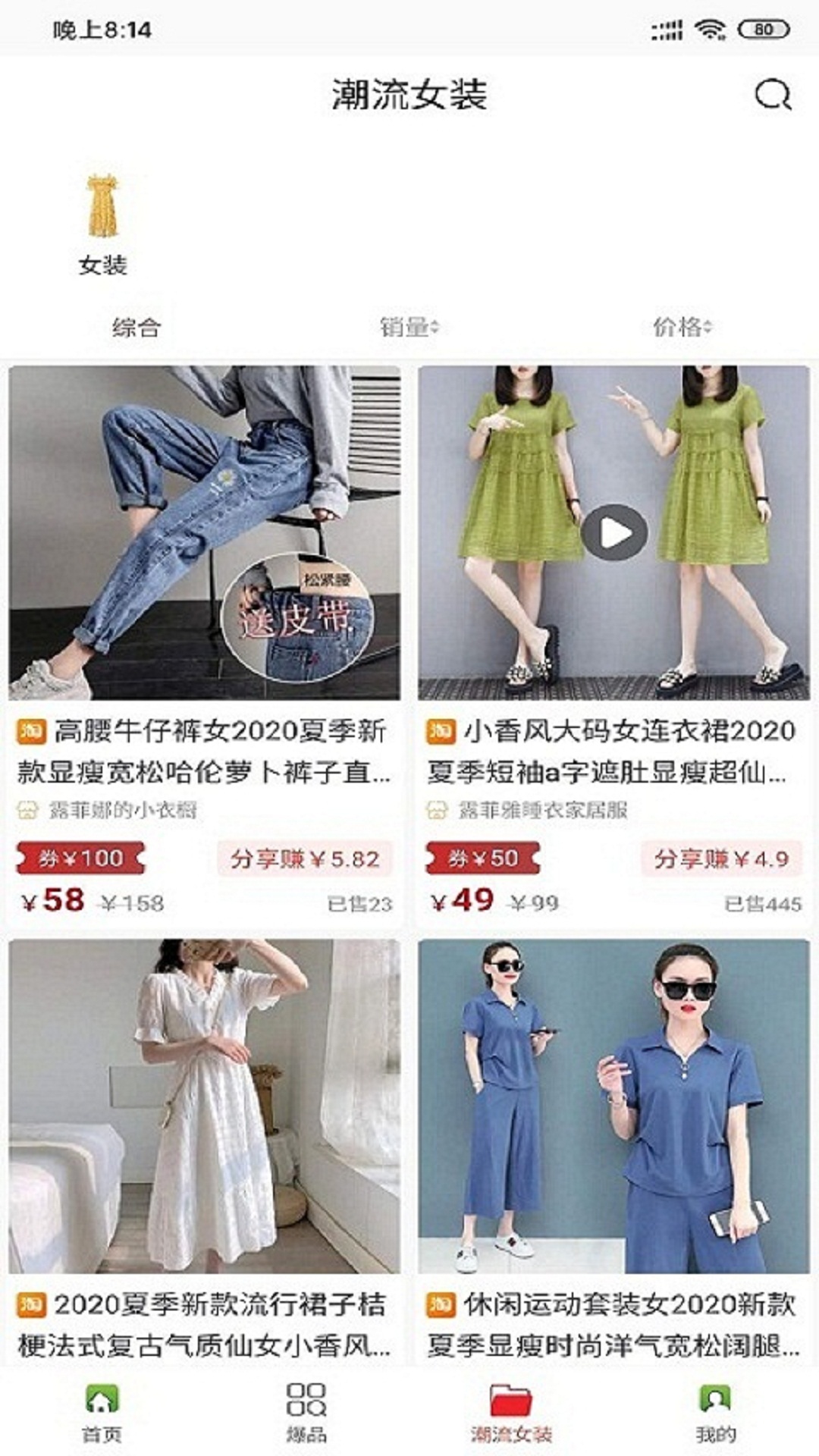Open the 休闲运动套装女 blue set card

point(613,1107)
